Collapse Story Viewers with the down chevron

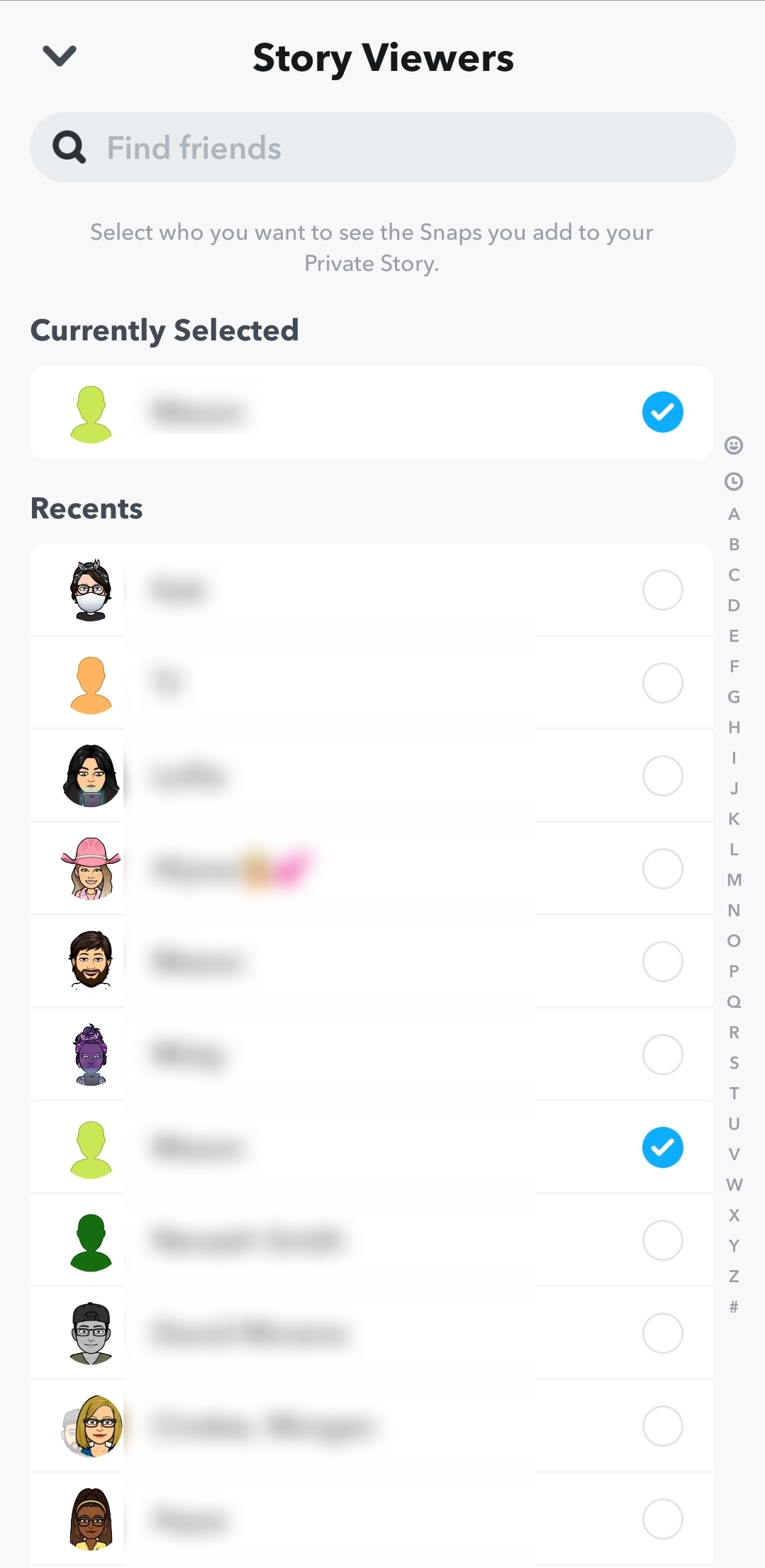click(x=60, y=55)
